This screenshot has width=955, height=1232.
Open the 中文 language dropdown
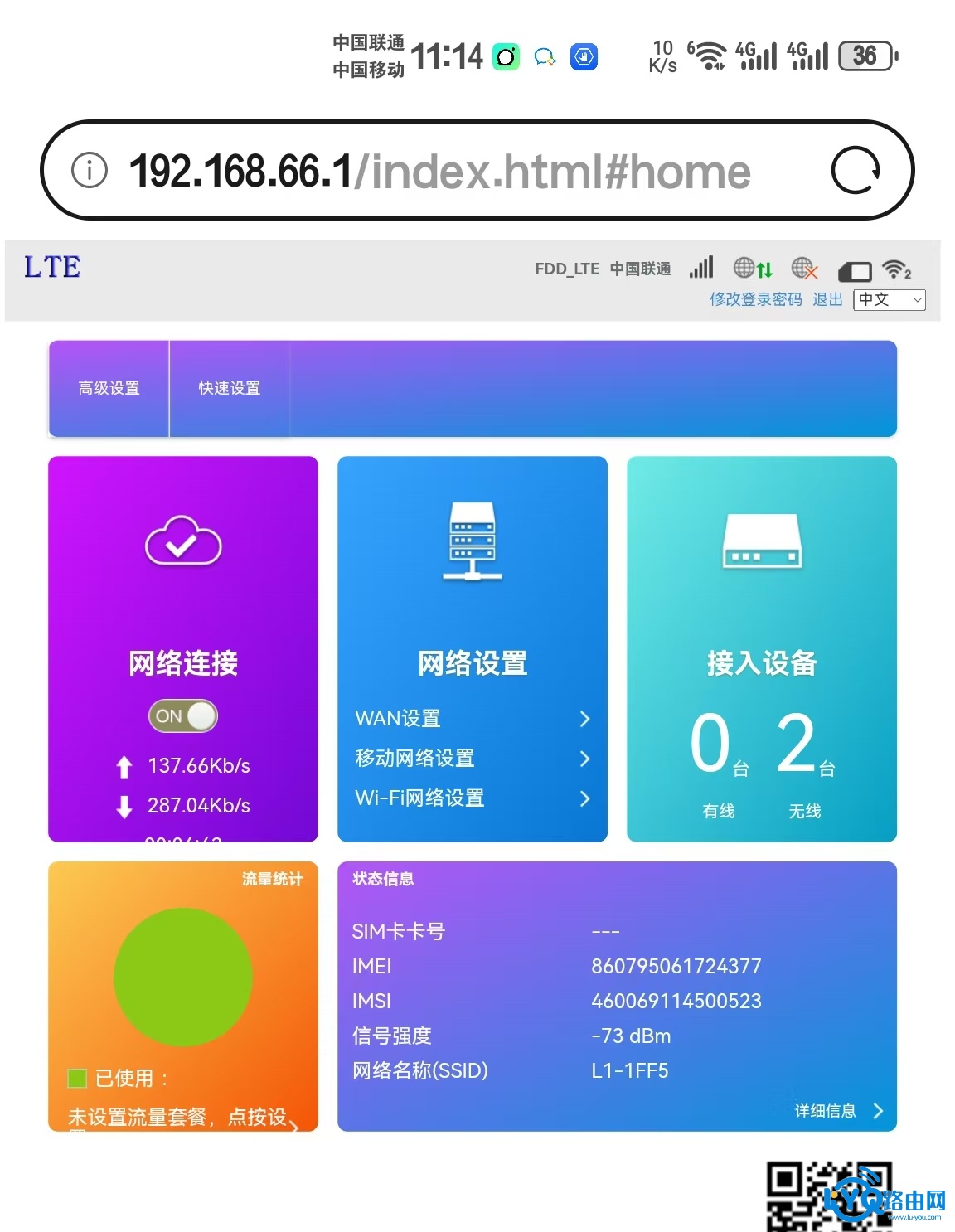(x=889, y=299)
